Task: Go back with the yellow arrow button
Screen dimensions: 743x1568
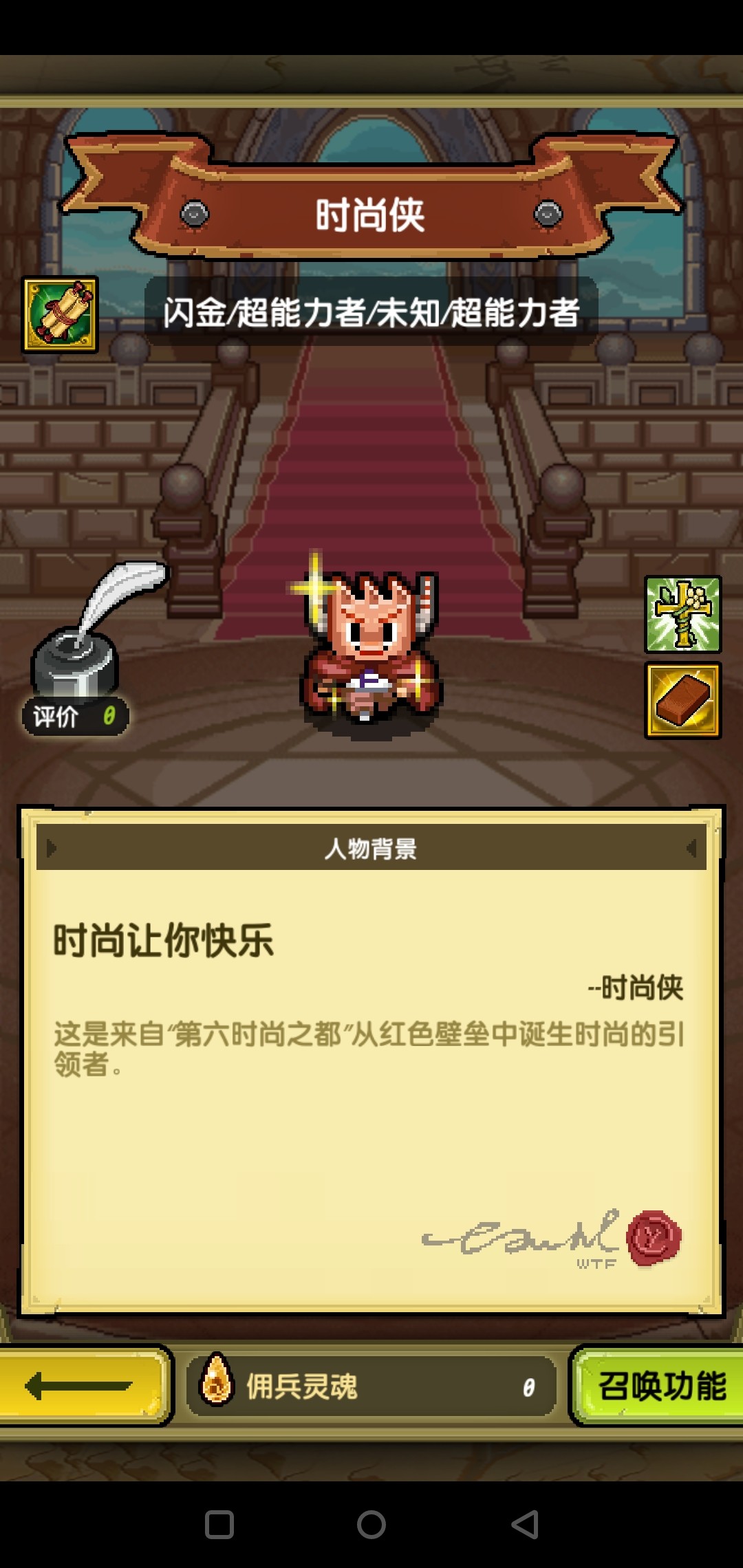Action: [81, 1386]
